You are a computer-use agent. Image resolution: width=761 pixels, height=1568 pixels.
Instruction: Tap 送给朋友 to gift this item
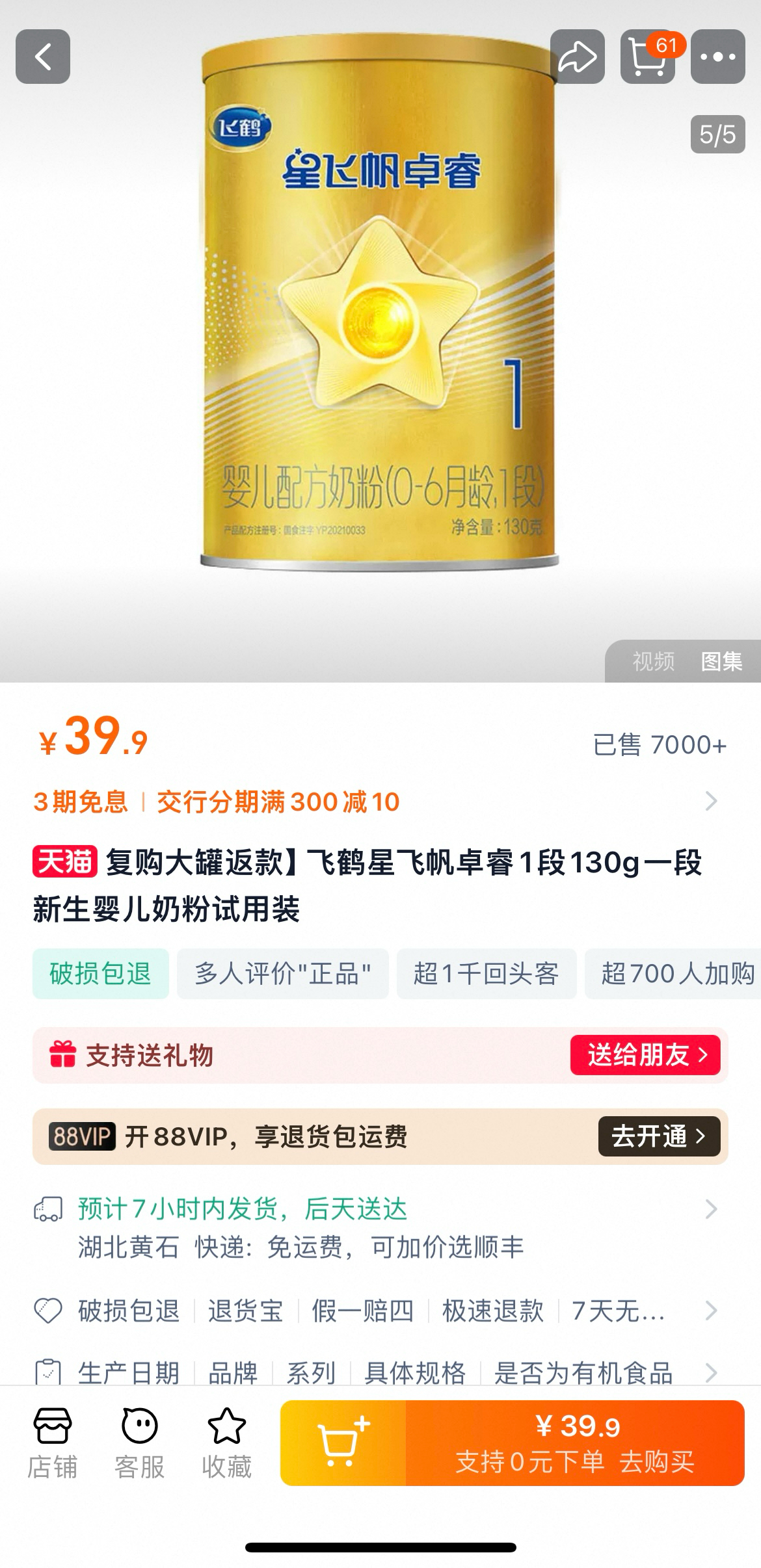[x=645, y=1055]
